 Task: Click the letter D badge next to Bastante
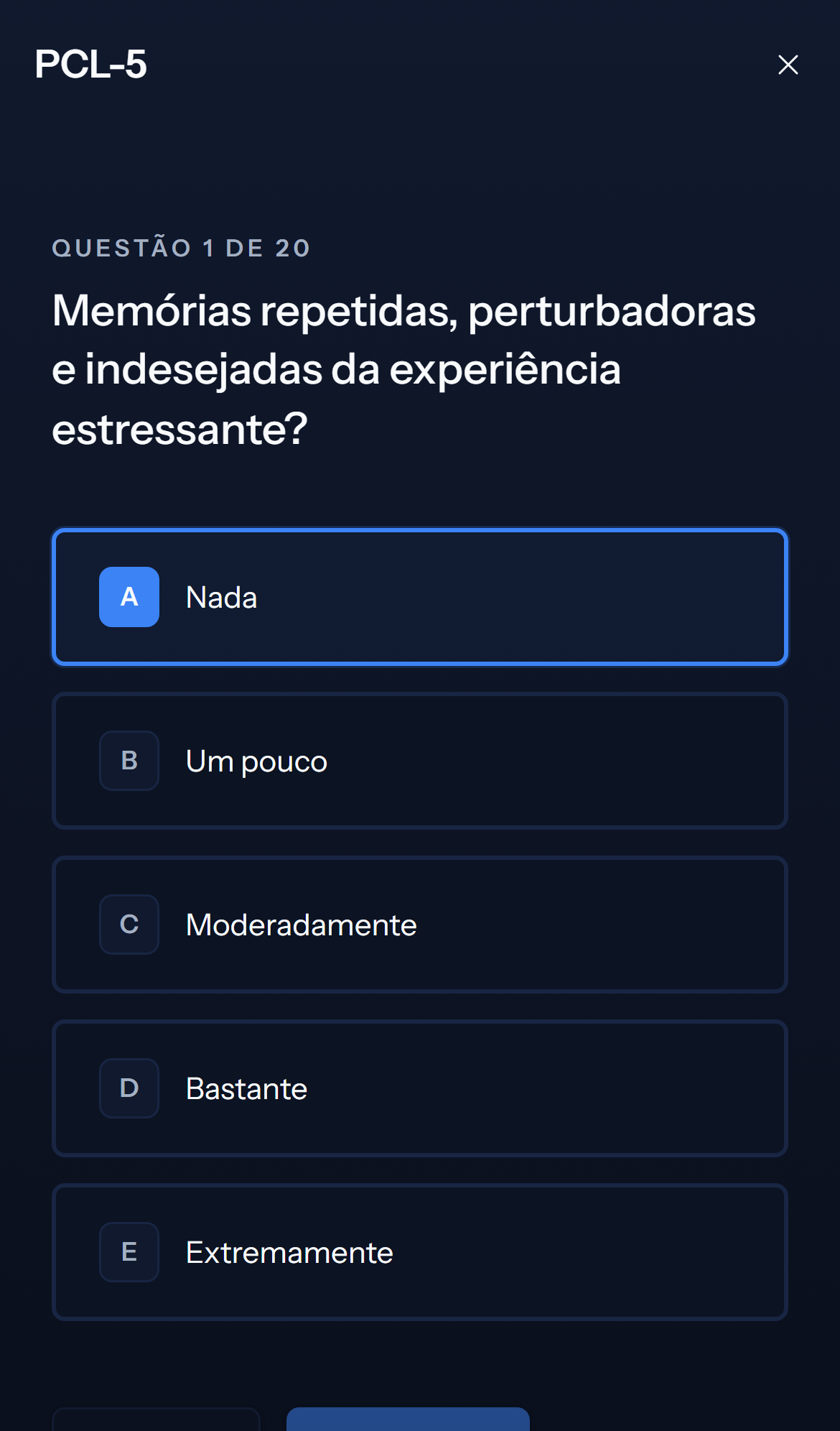coord(129,1088)
